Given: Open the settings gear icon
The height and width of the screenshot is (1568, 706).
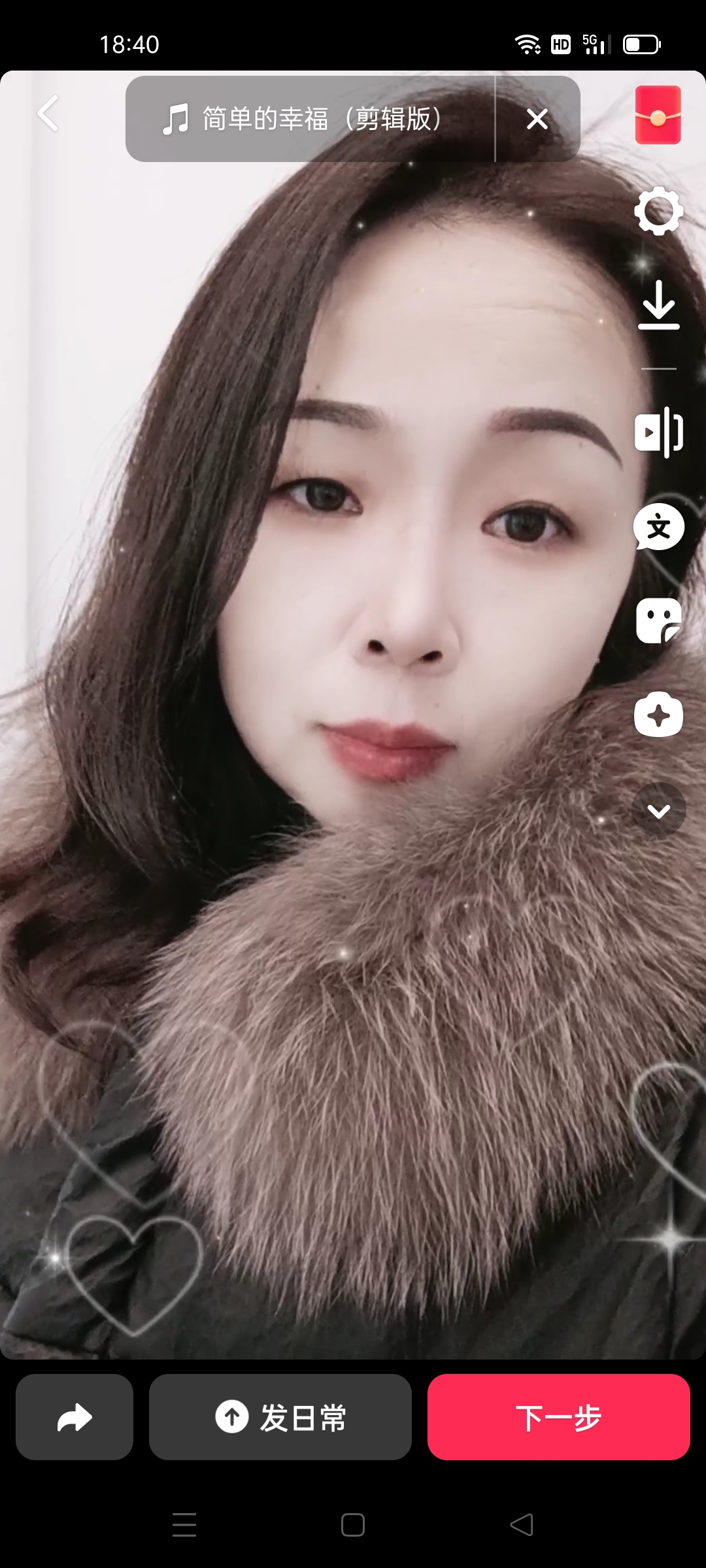Looking at the screenshot, I should coord(658,211).
